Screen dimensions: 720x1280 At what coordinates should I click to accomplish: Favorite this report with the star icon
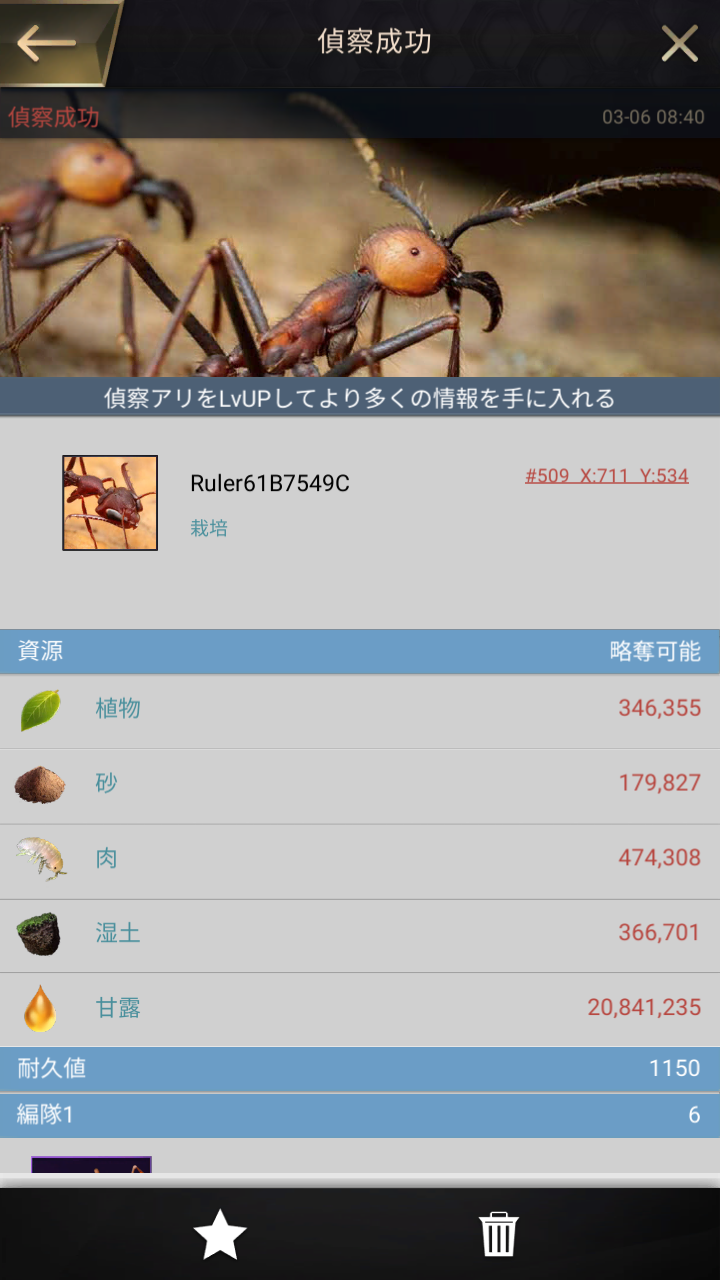(220, 1234)
